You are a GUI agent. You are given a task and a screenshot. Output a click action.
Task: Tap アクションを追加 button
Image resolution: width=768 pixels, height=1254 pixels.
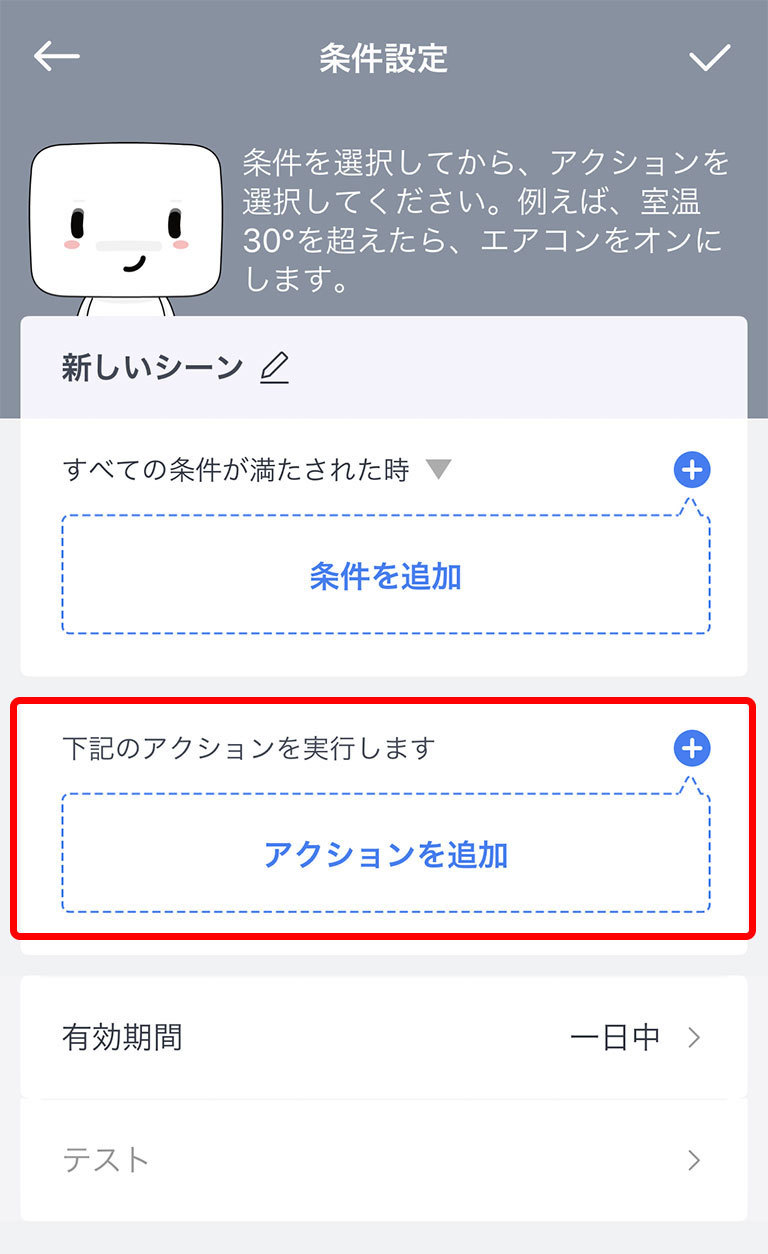385,855
